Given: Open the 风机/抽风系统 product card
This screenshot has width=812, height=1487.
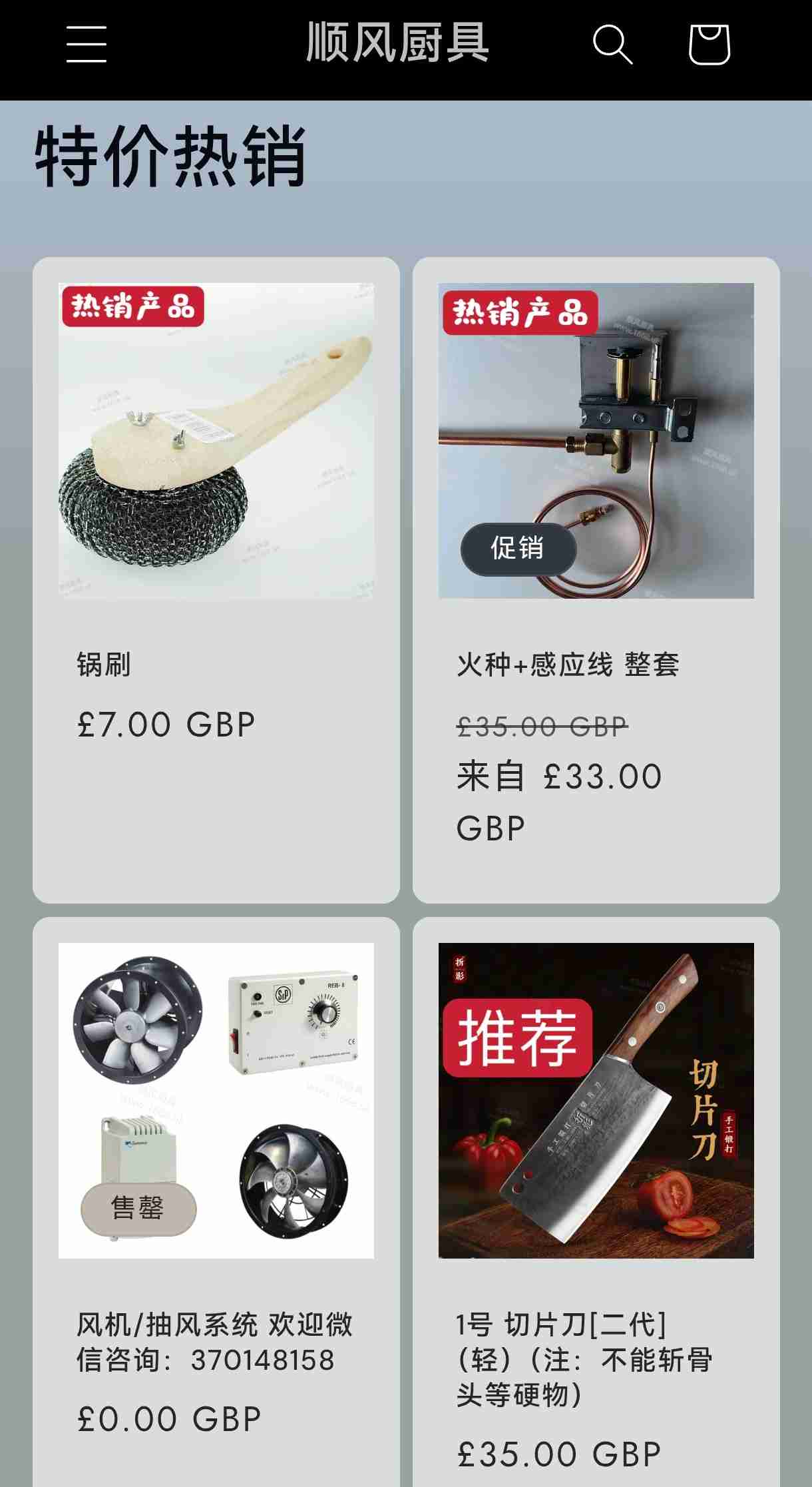Looking at the screenshot, I should tap(214, 1341).
